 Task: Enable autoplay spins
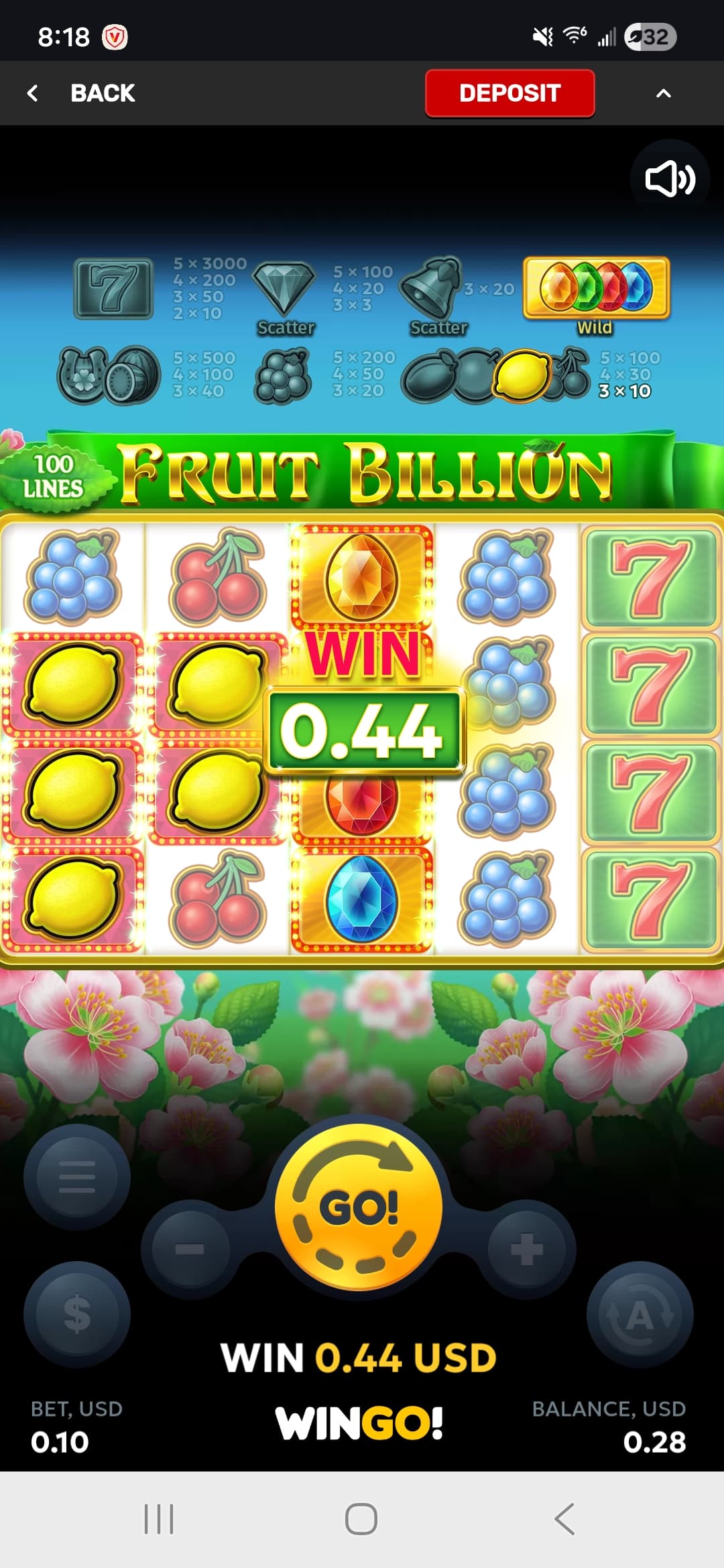click(x=640, y=1314)
